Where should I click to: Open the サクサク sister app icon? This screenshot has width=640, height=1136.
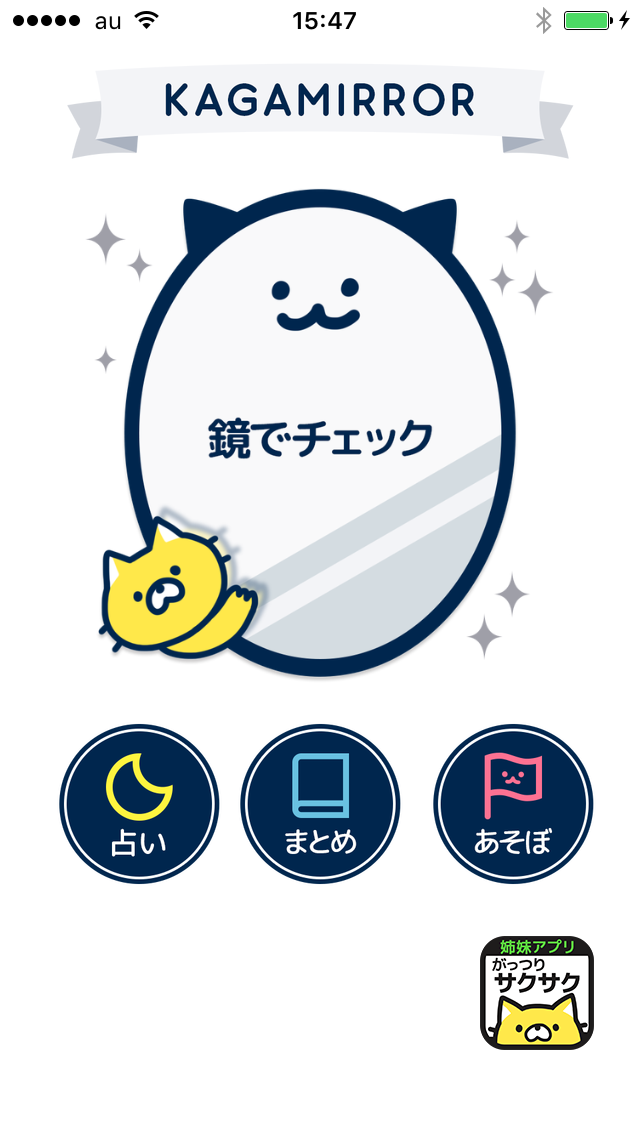click(537, 992)
